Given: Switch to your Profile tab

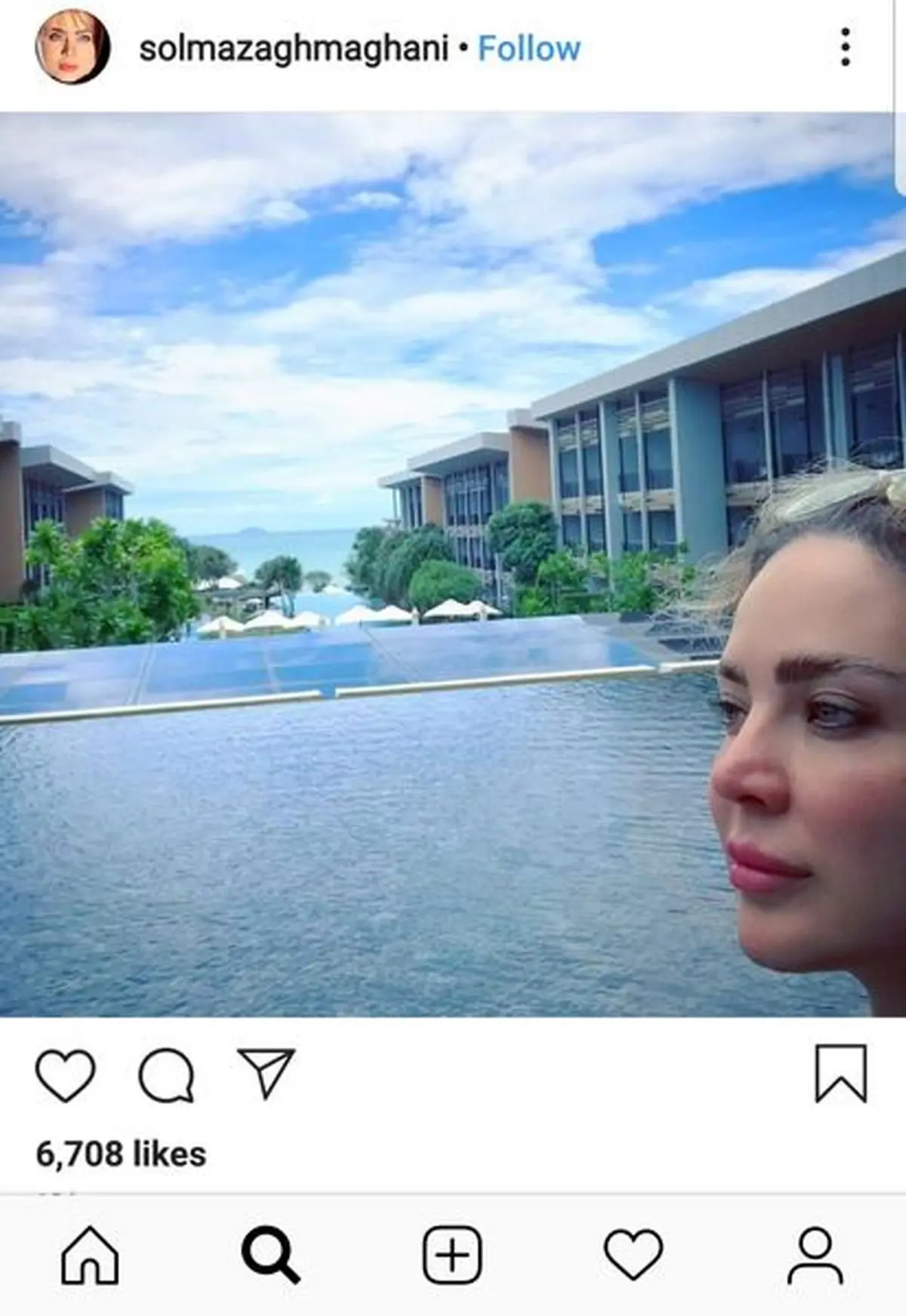Looking at the screenshot, I should (x=815, y=1256).
